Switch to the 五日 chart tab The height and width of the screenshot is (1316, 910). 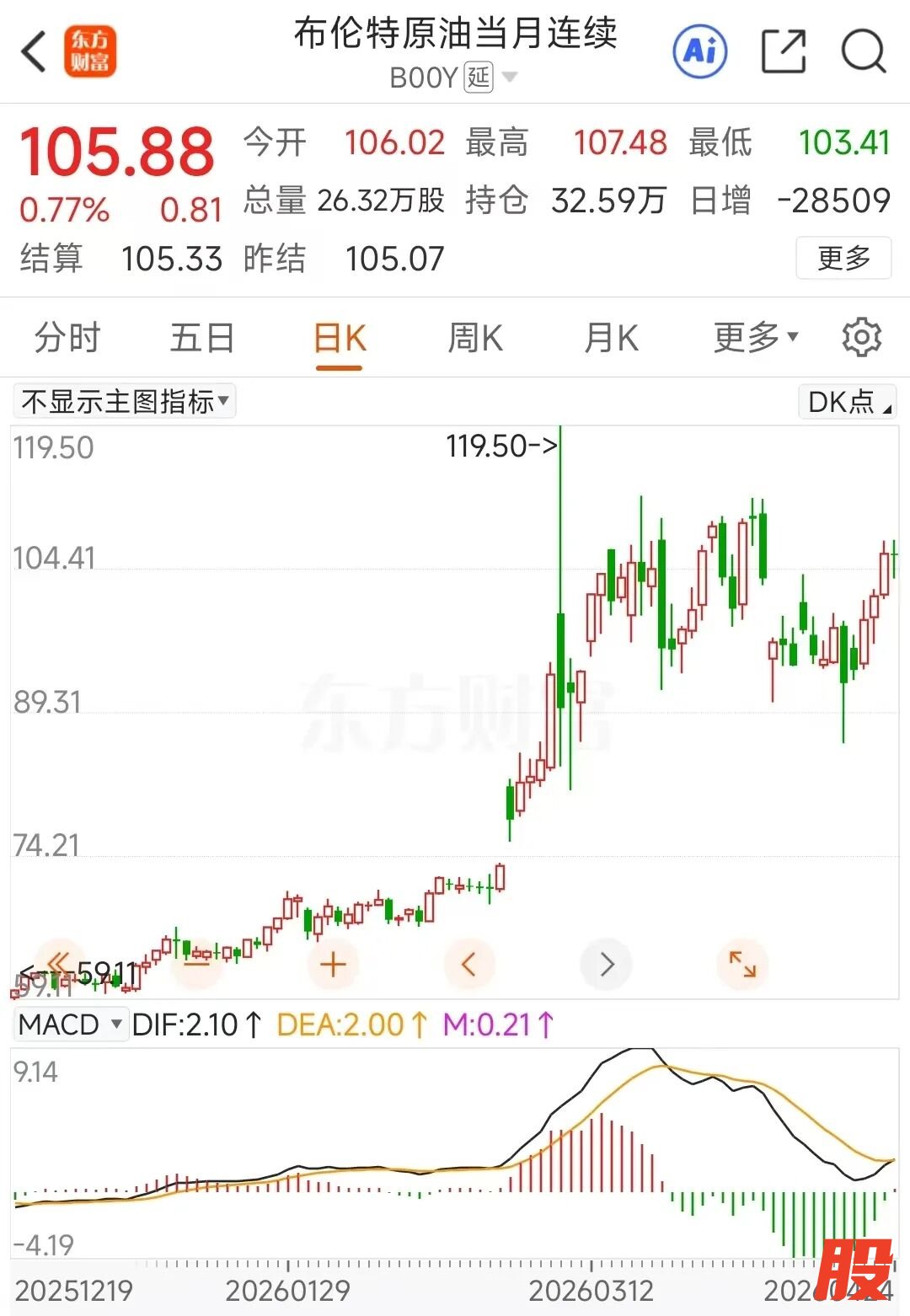(x=202, y=339)
